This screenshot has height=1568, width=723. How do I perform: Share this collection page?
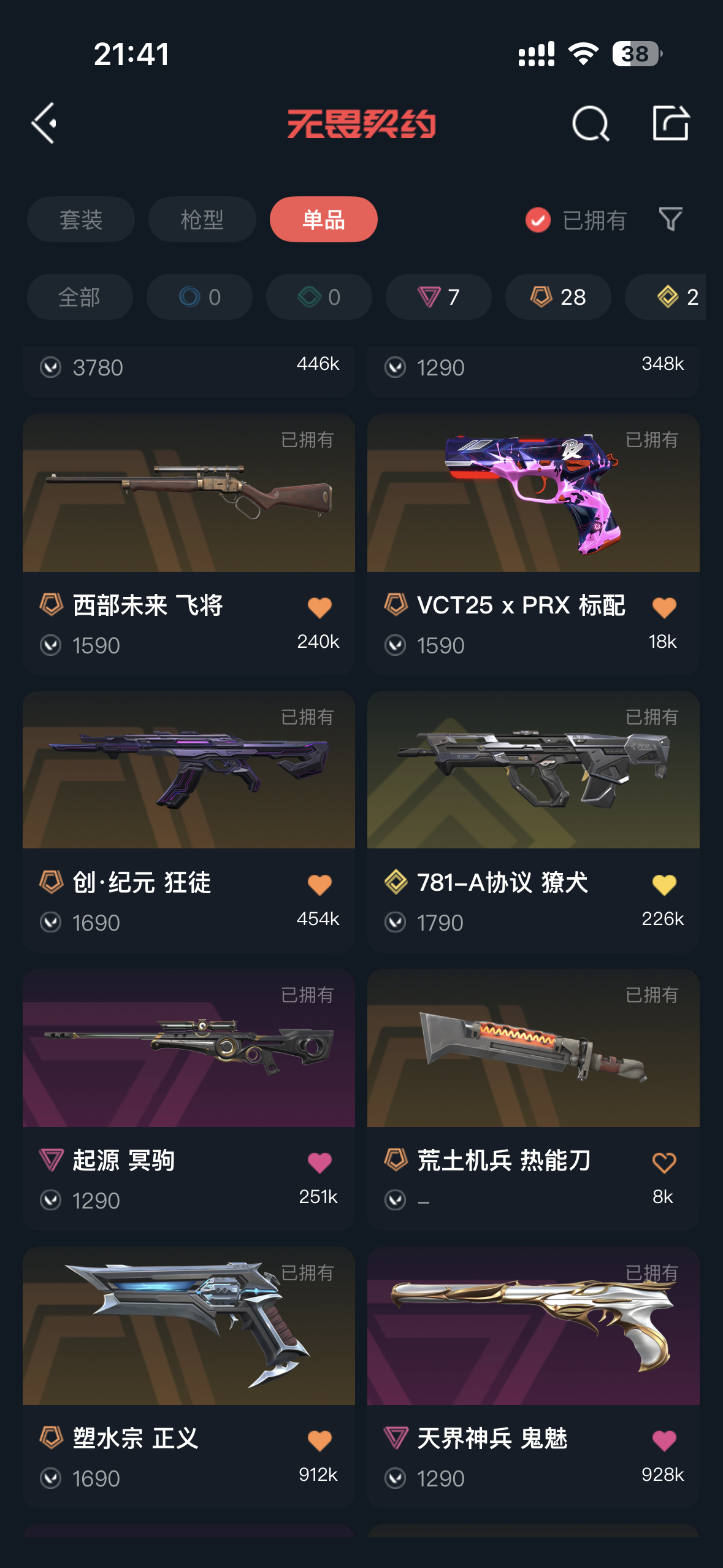[670, 123]
